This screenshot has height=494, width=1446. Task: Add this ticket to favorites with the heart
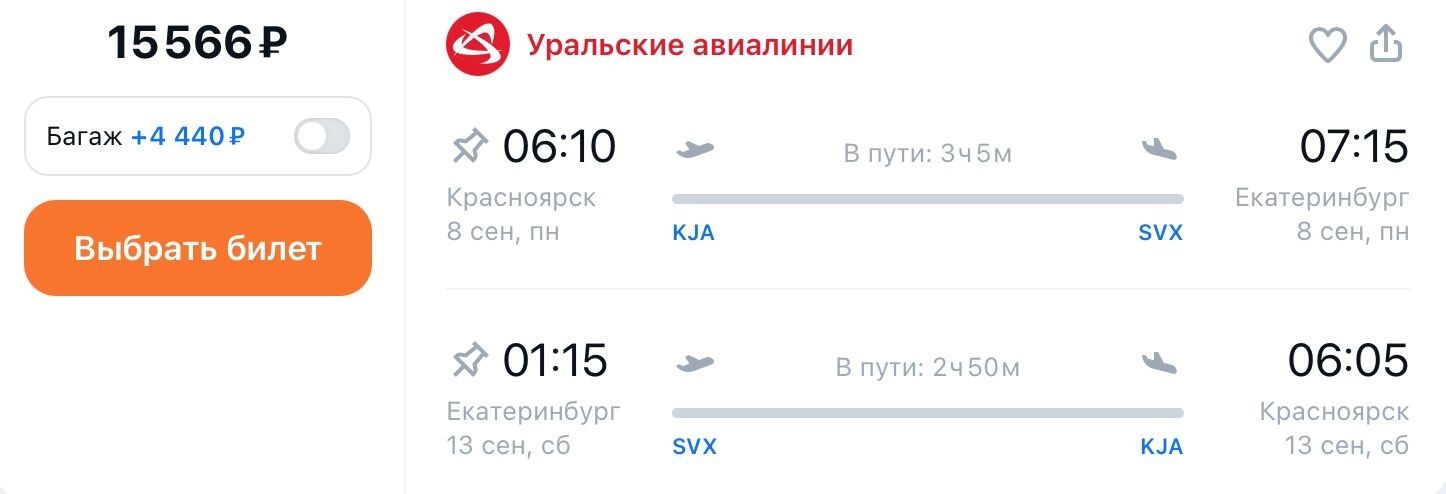tap(1327, 45)
